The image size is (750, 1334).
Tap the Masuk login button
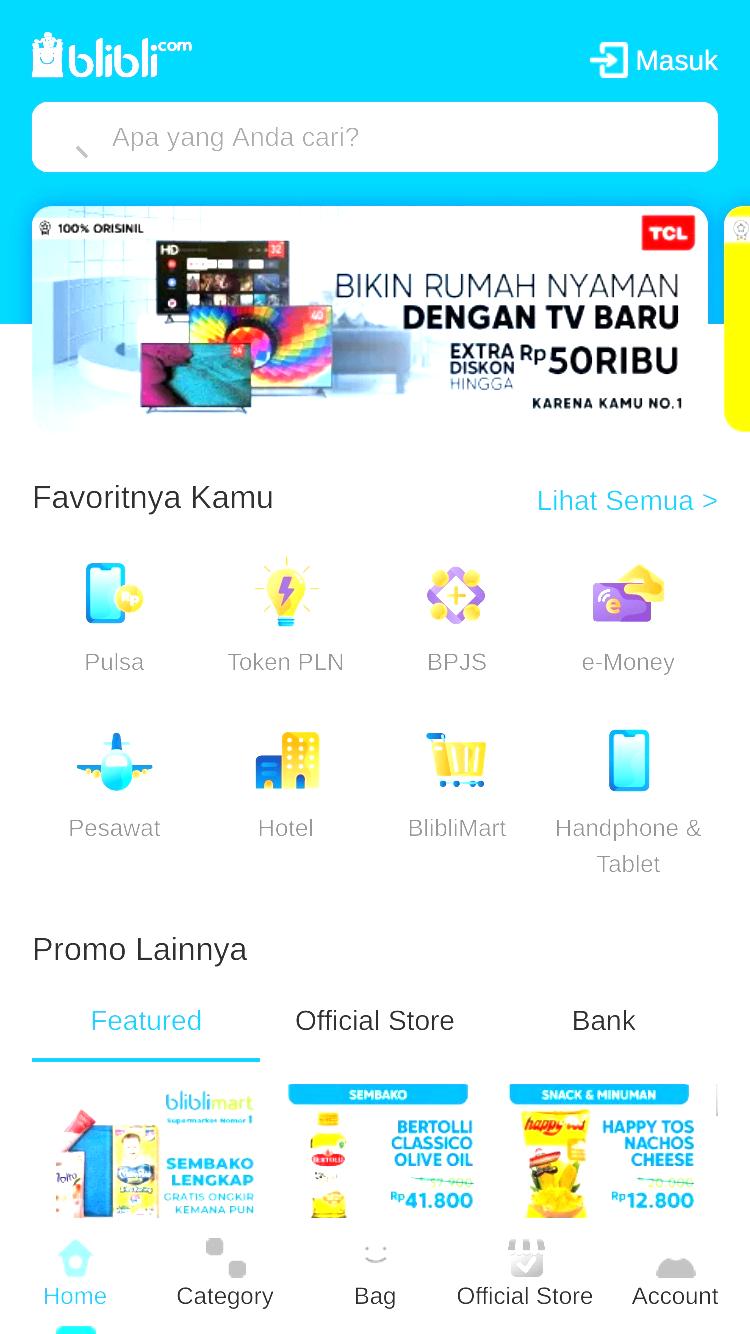point(654,60)
